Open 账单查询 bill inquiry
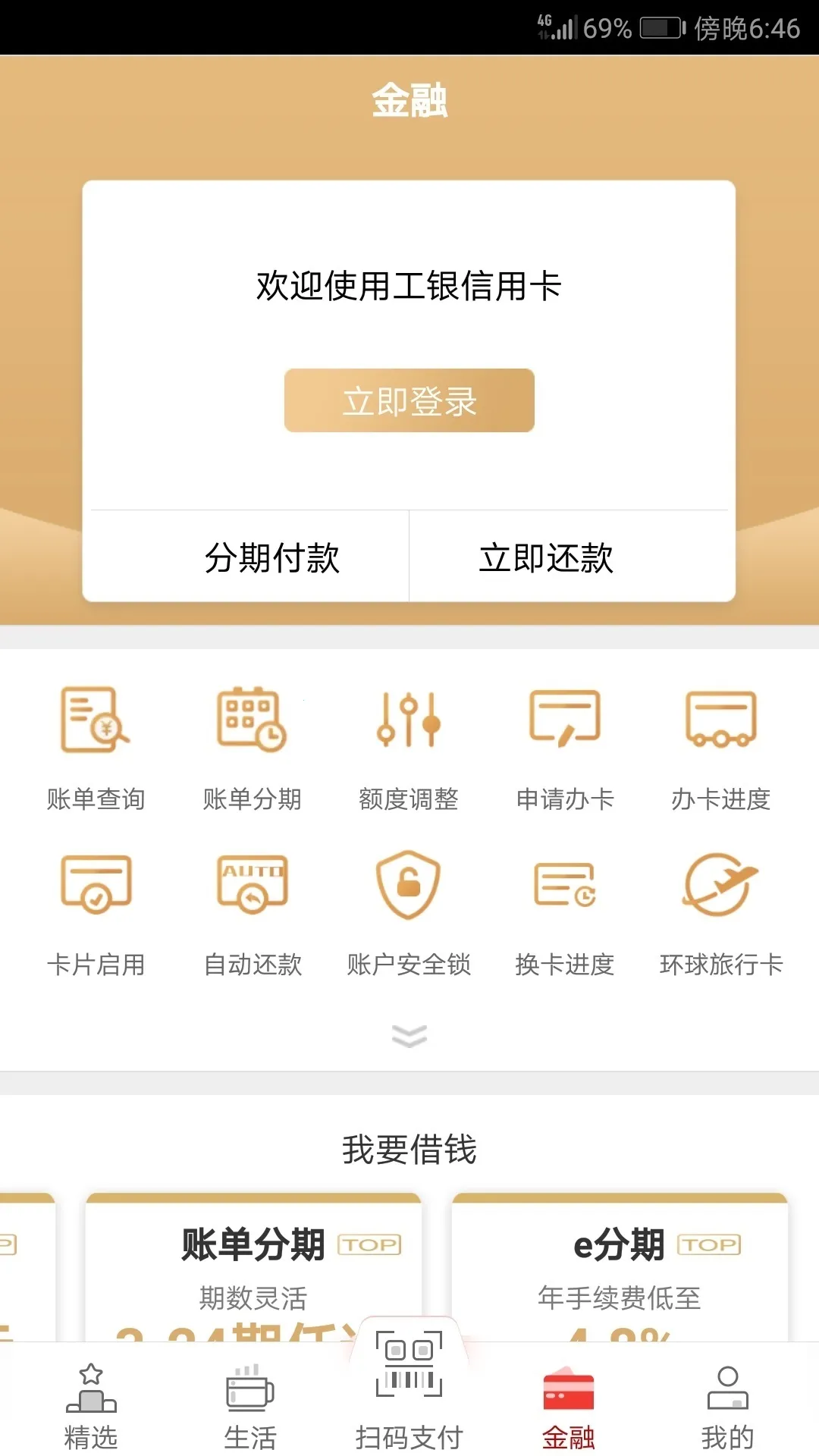The image size is (819, 1456). click(x=96, y=747)
